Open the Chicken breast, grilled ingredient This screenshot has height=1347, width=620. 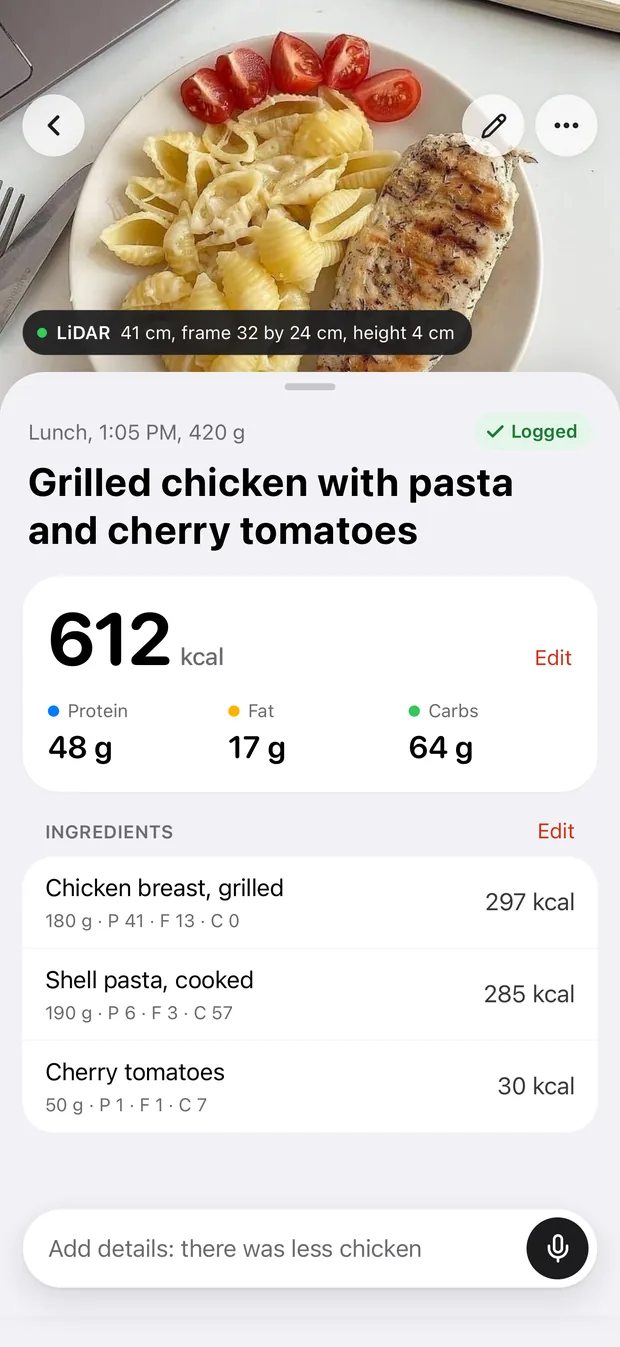[x=310, y=903]
